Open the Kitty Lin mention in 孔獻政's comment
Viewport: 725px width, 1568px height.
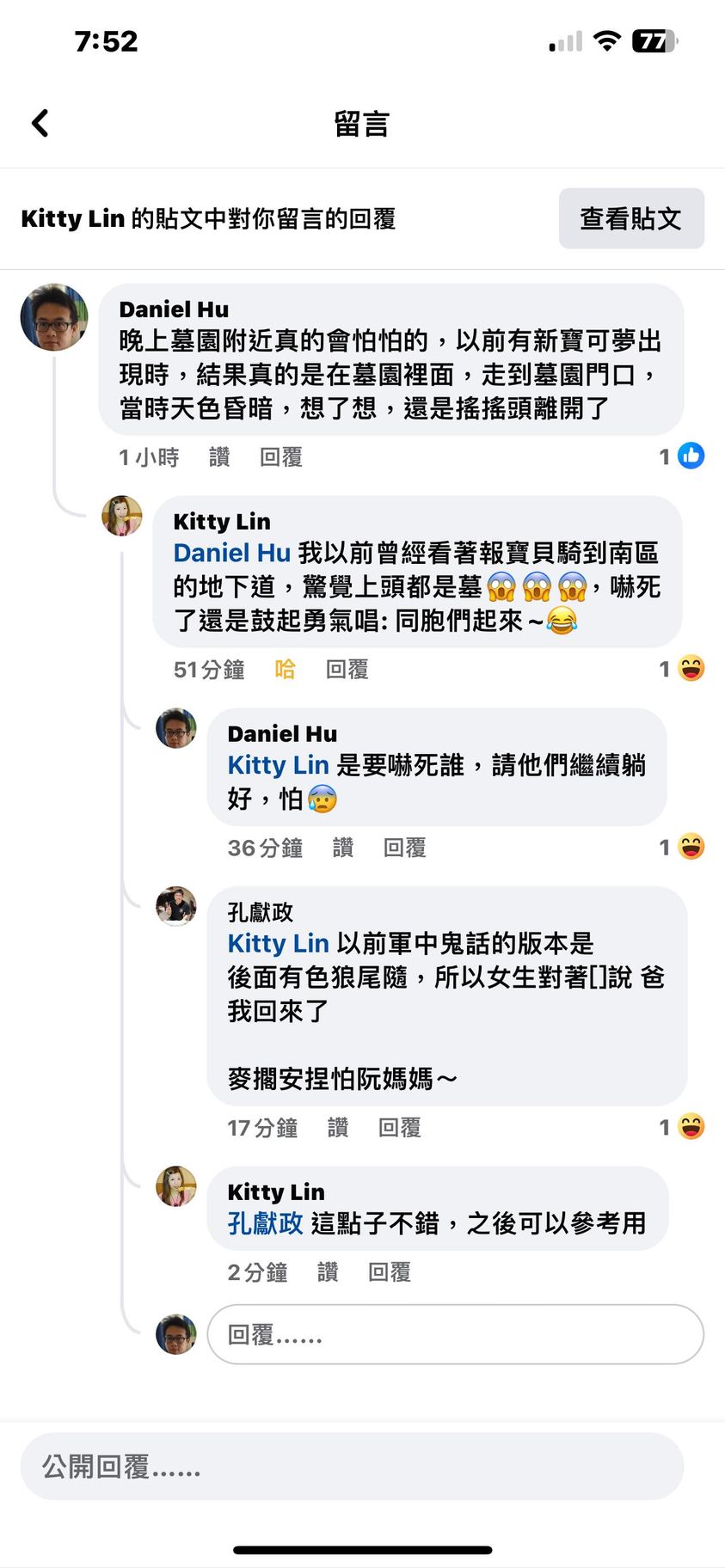tap(278, 944)
